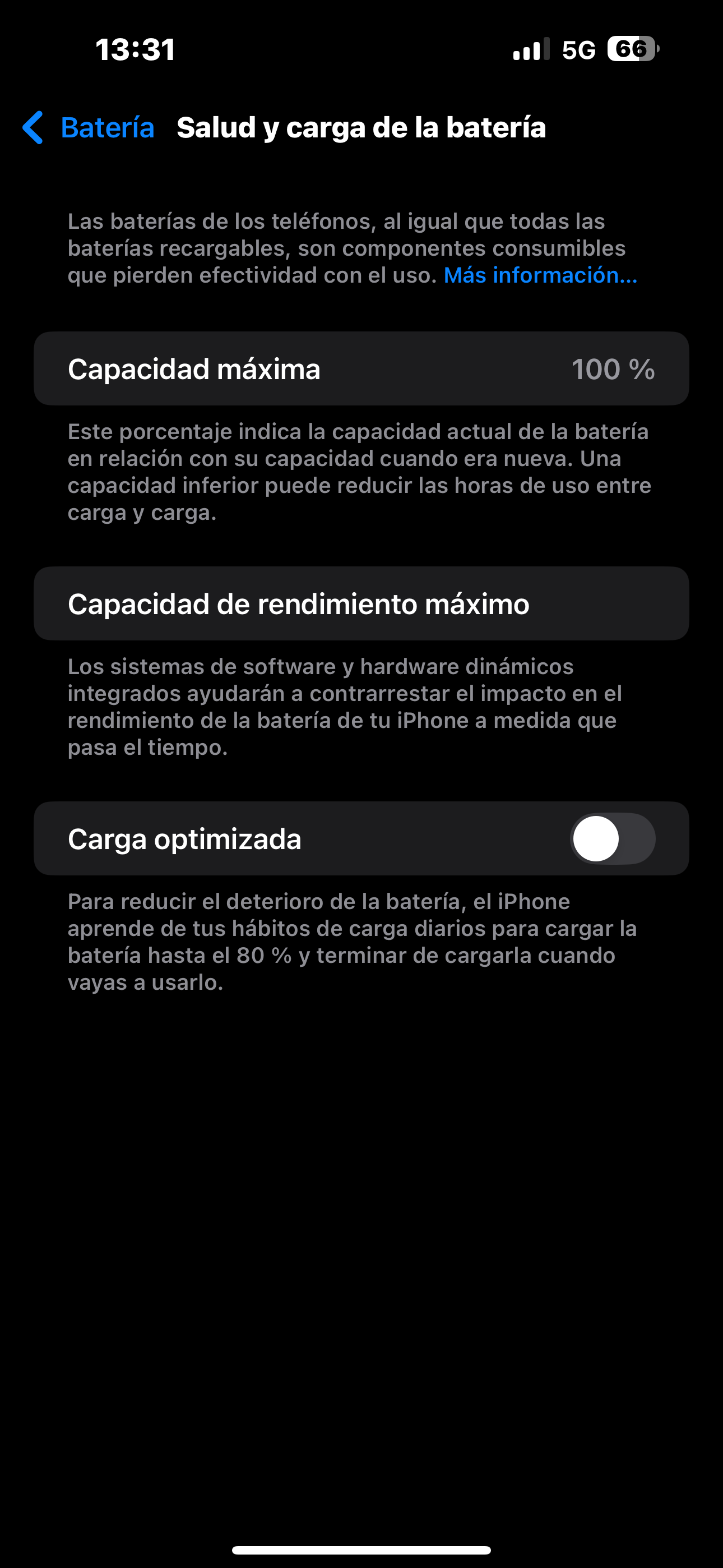Open the Más información link
This screenshot has height=1568, width=723.
coord(540,275)
